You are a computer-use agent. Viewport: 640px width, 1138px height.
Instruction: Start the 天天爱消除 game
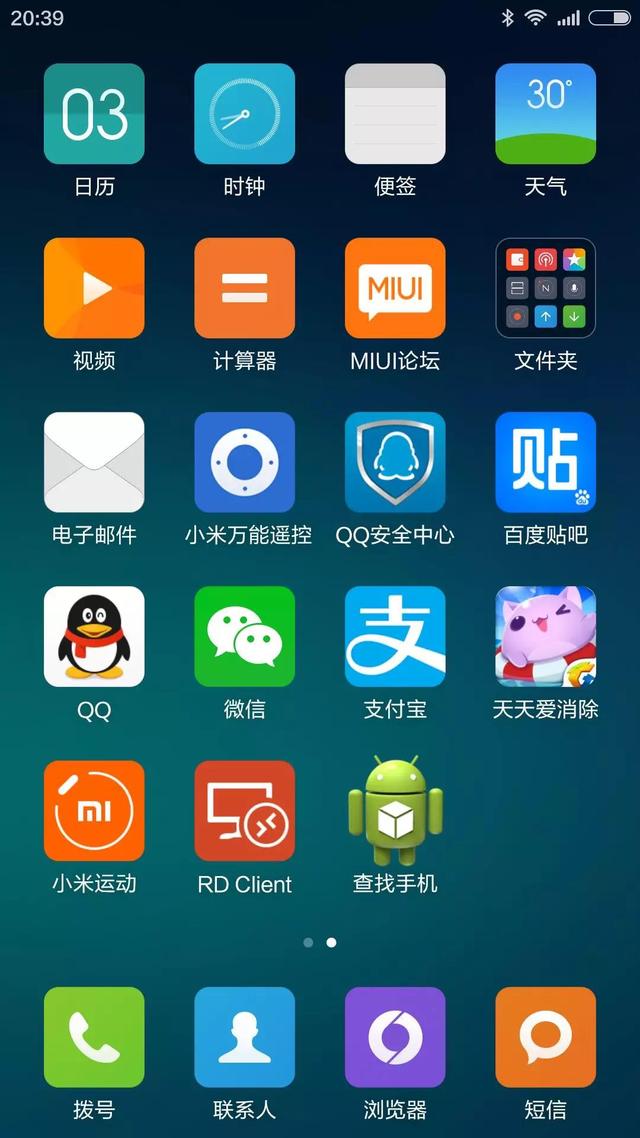click(x=546, y=636)
